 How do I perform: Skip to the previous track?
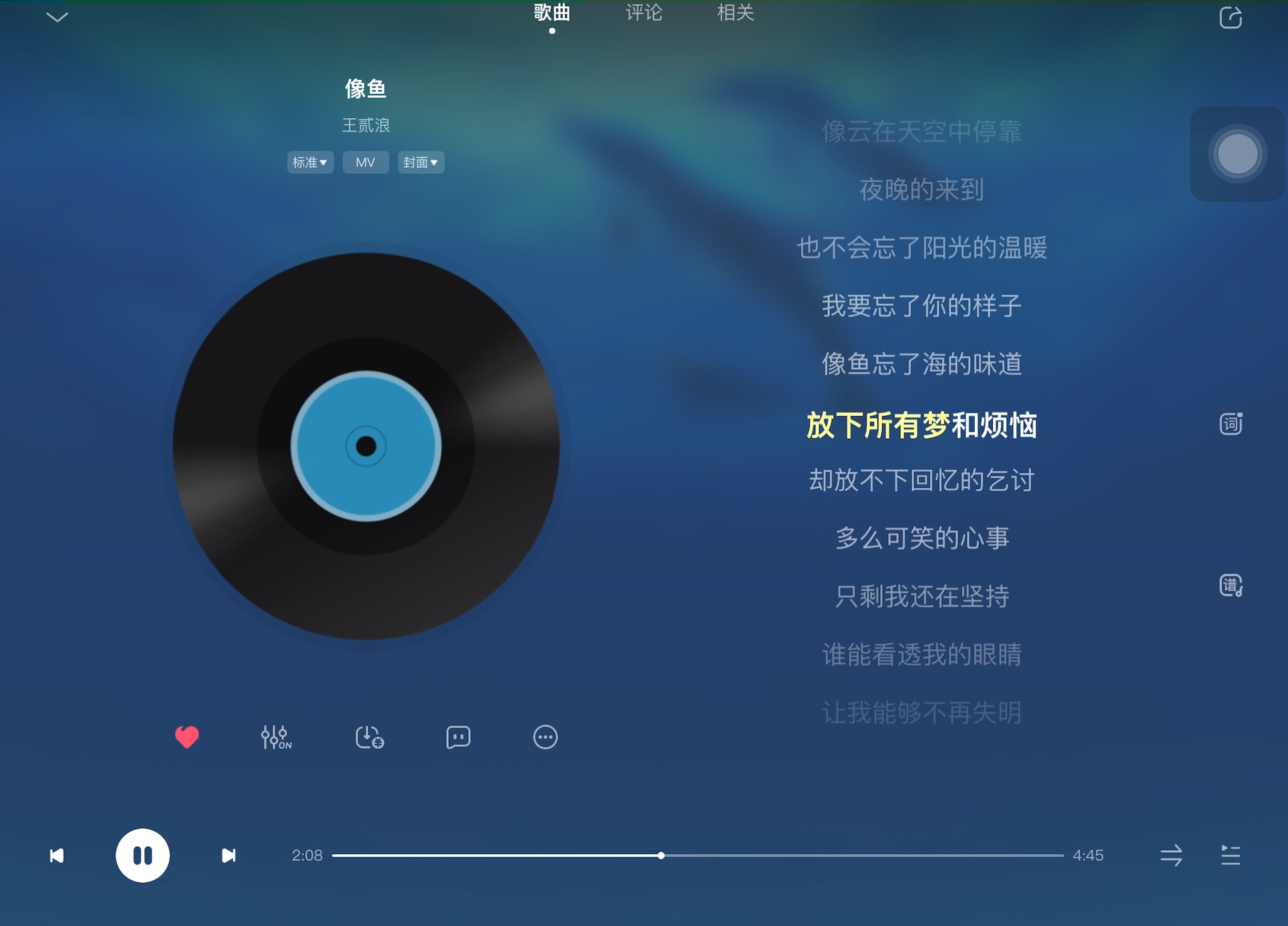coord(57,856)
